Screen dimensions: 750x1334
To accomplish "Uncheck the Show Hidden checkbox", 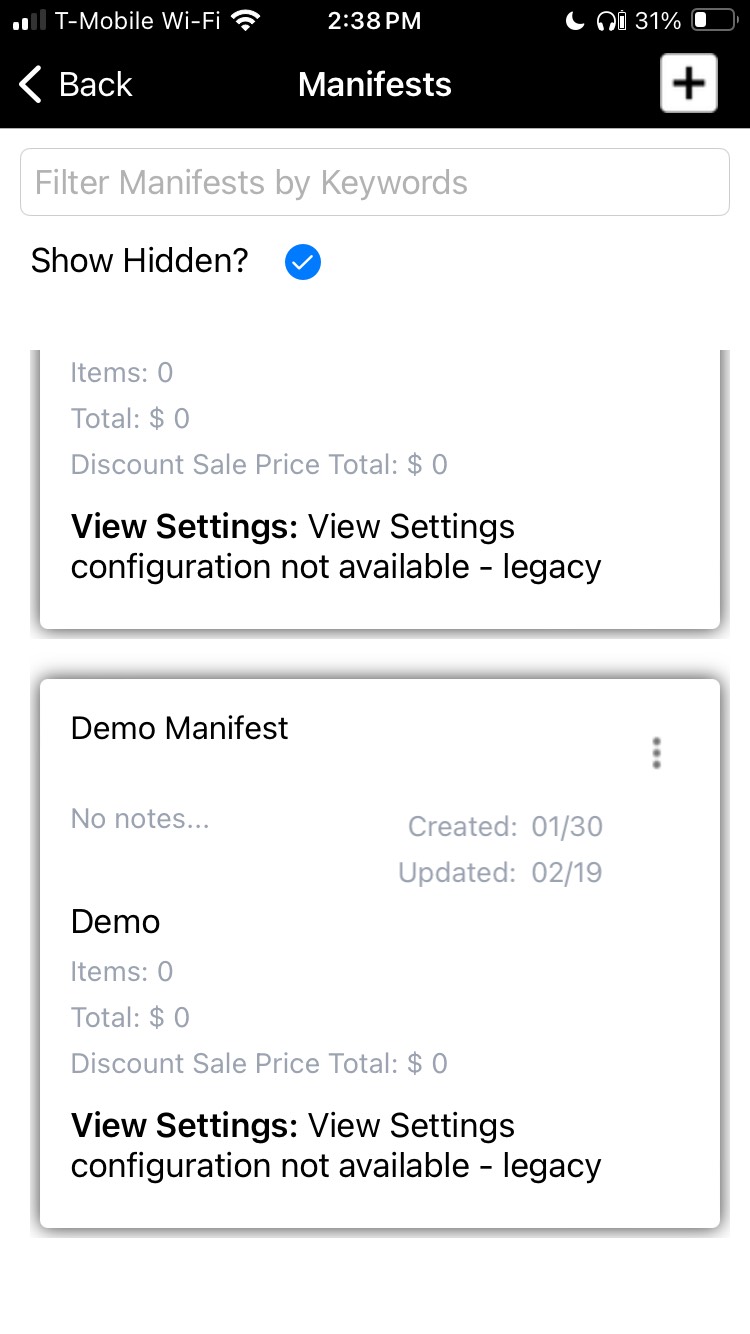I will click(x=302, y=262).
